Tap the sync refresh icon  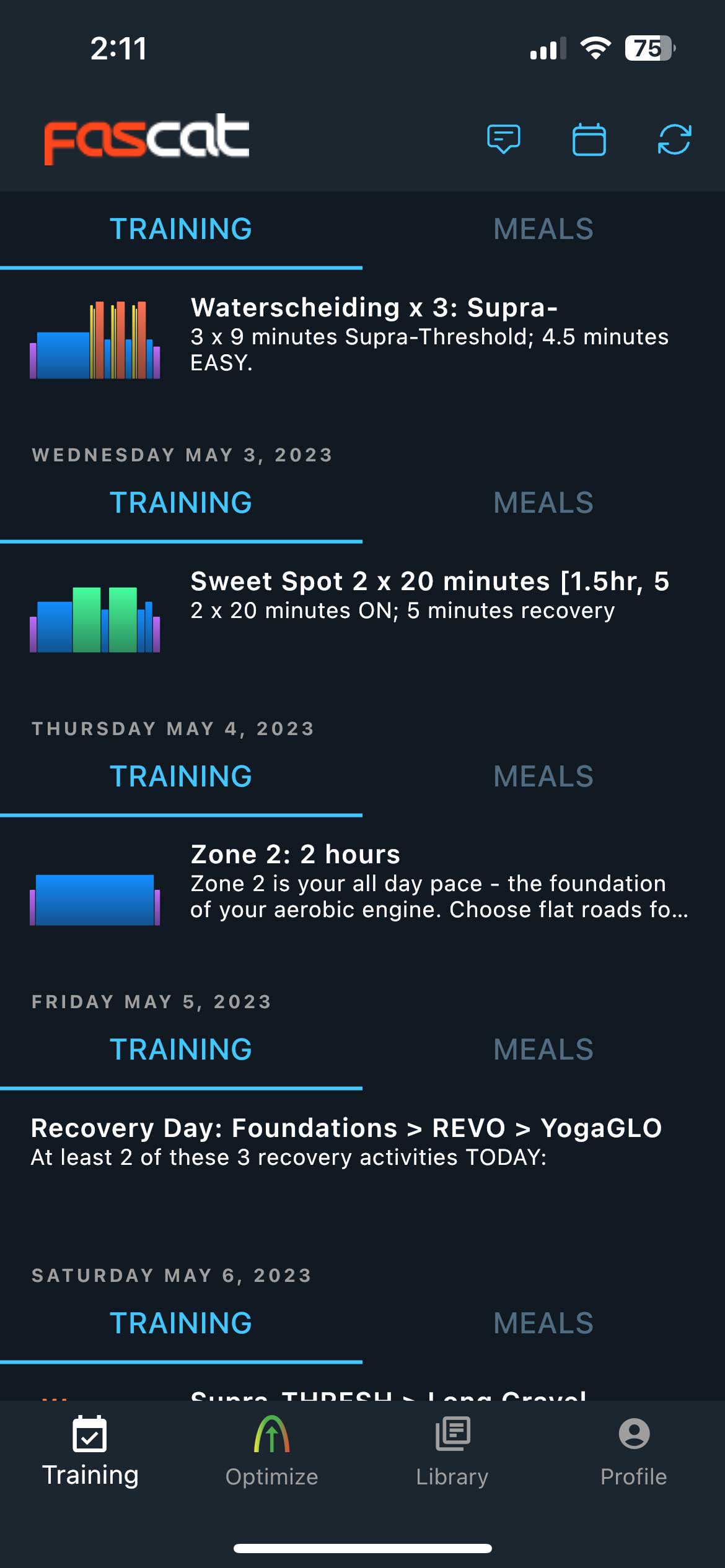(x=674, y=139)
